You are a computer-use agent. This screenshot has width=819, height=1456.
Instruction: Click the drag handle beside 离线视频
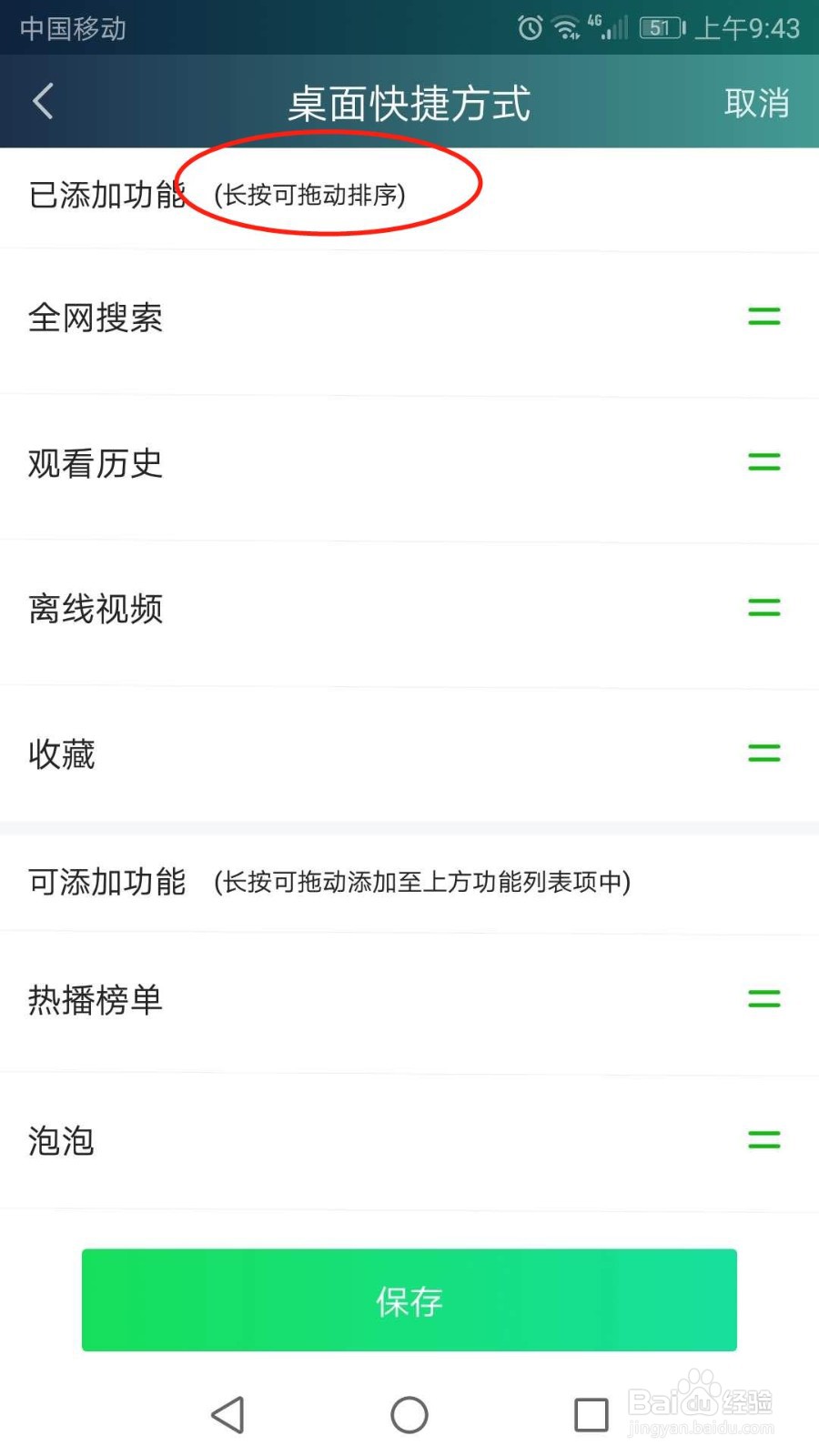click(763, 608)
